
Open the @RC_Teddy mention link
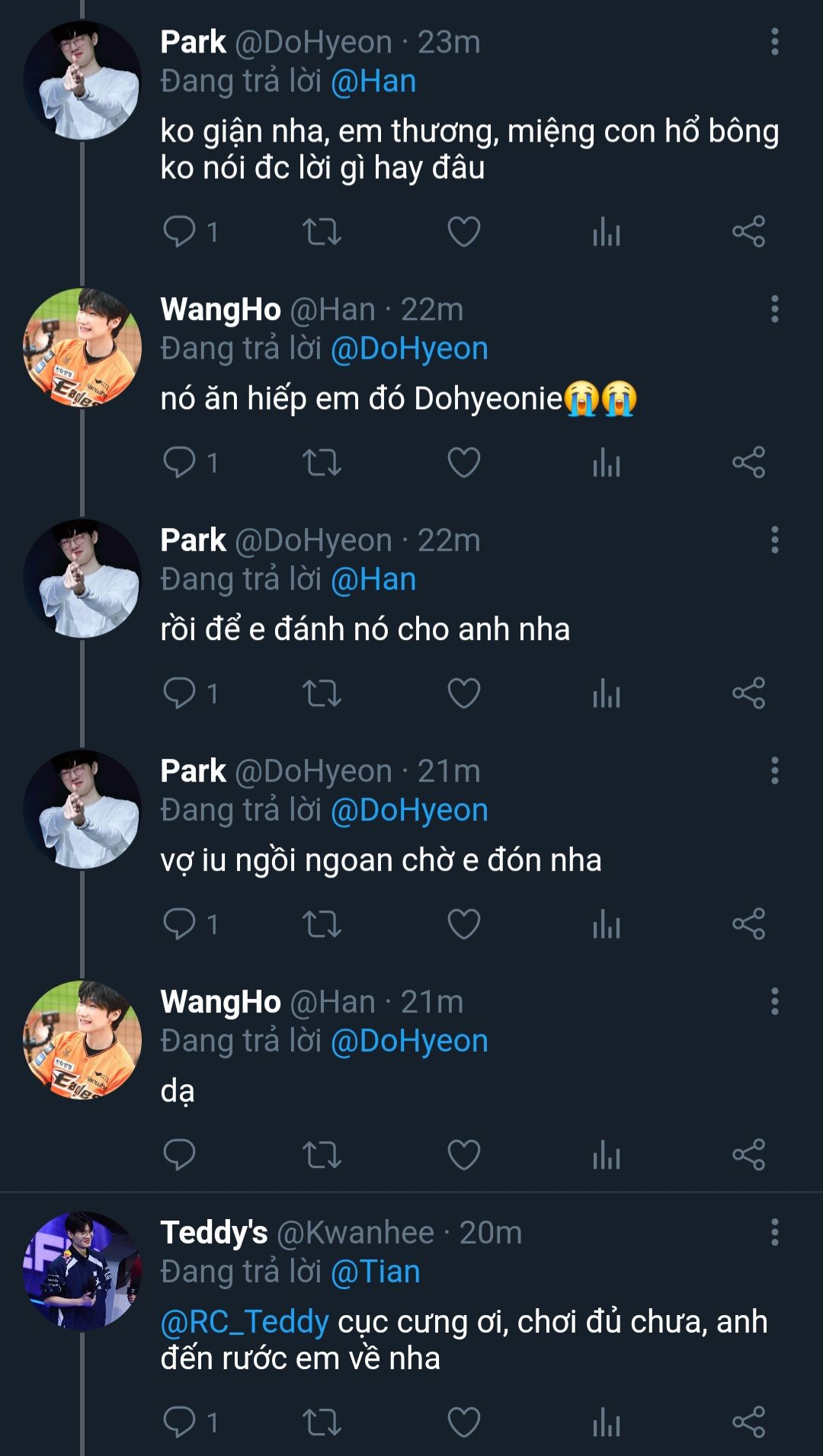(x=245, y=1322)
